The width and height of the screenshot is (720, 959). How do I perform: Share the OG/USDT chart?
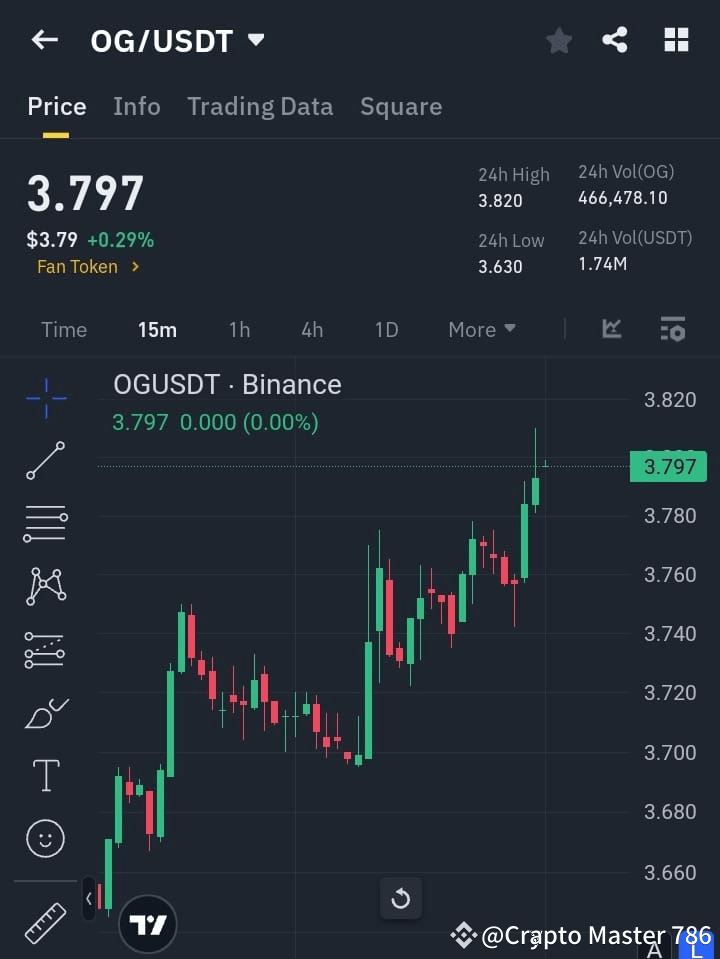point(616,40)
